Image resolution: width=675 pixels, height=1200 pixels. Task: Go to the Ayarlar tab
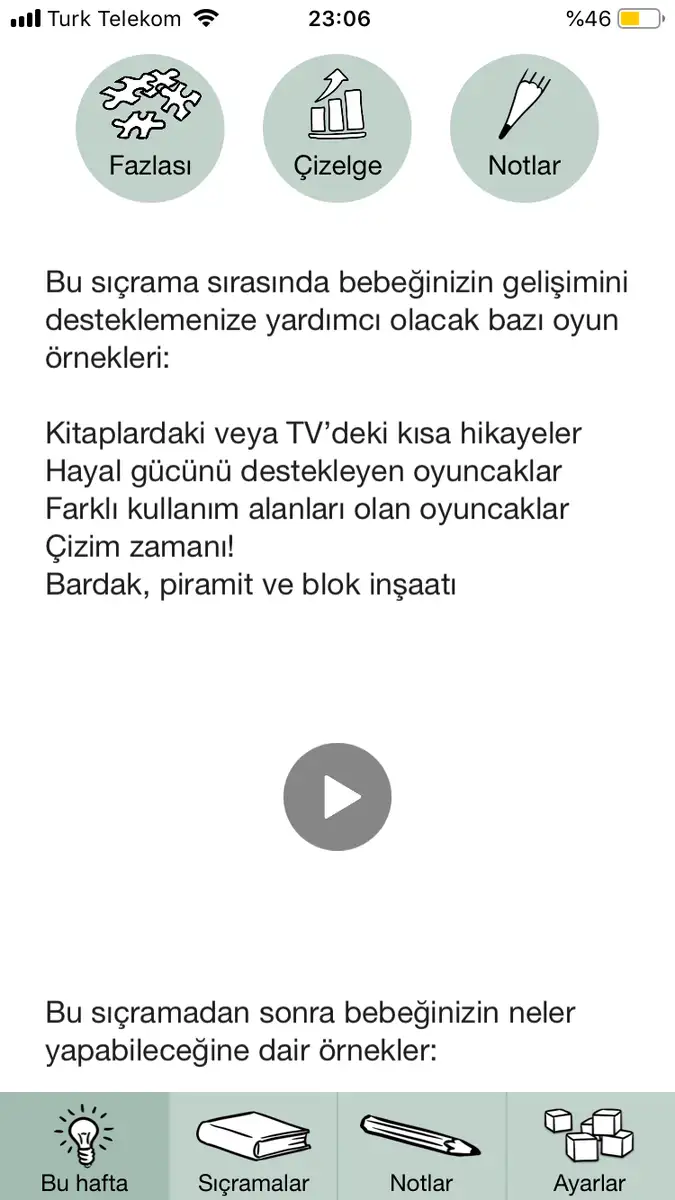(590, 1146)
